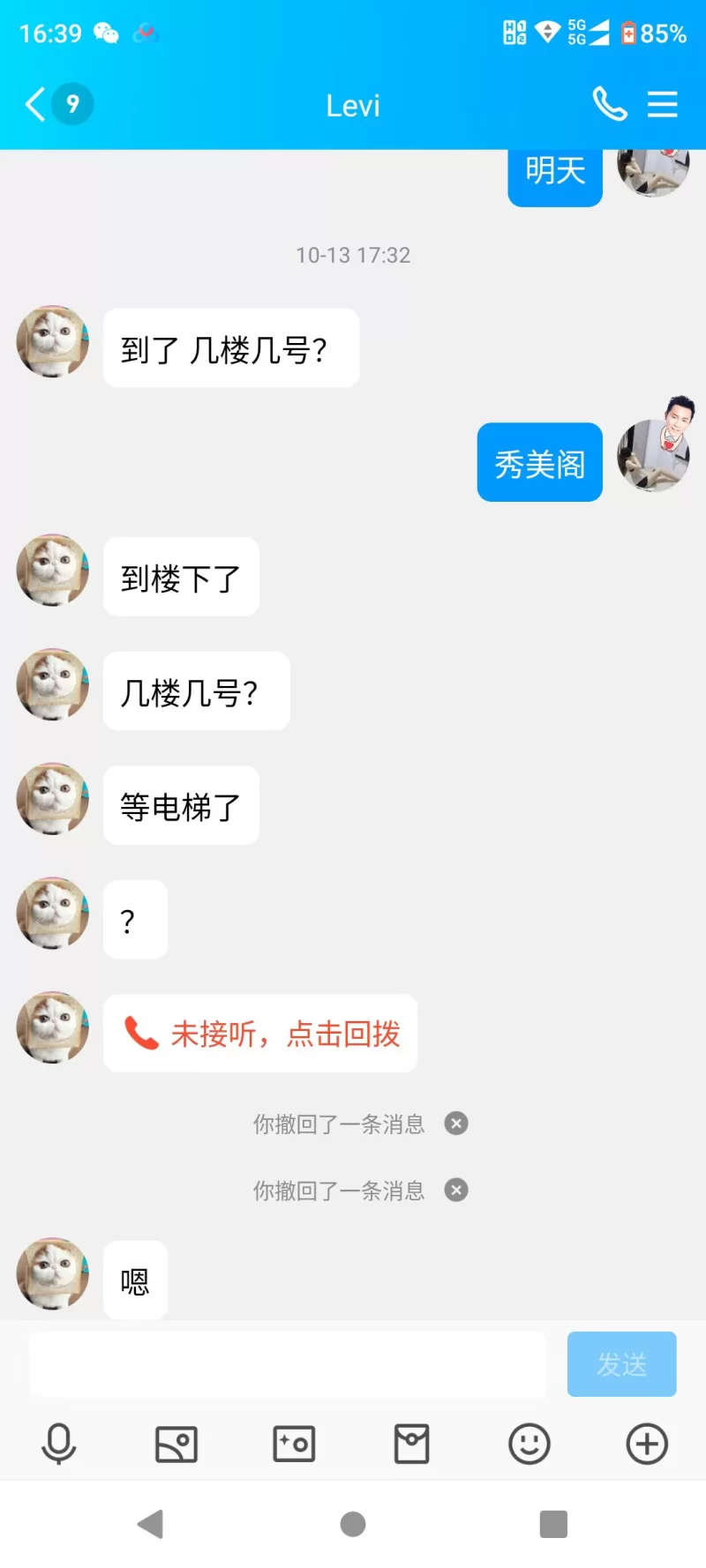Open the voice message microphone
The image size is (706, 1568).
click(x=59, y=1445)
